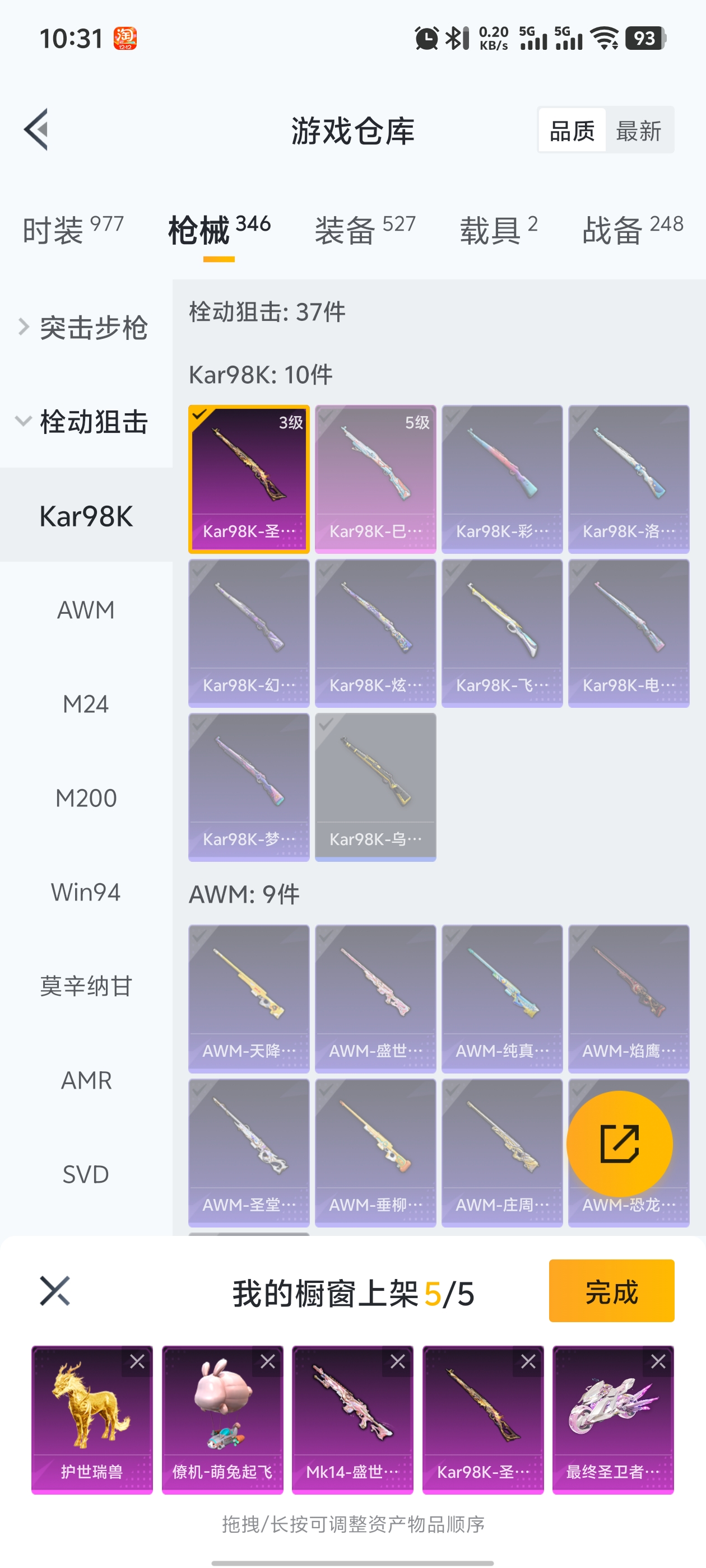Sort items by 品质

pyautogui.click(x=572, y=130)
